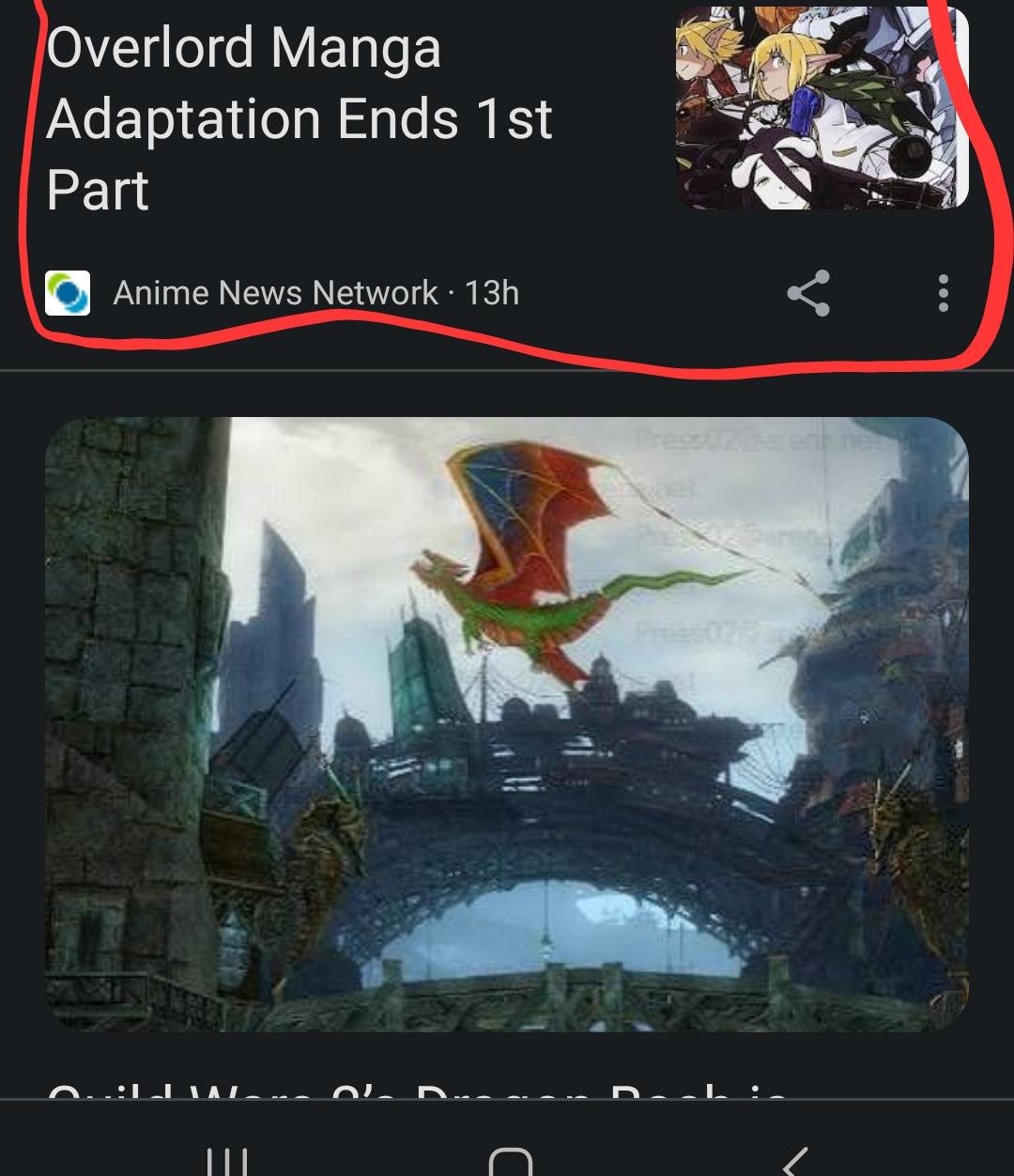Show recent apps

(x=225, y=1160)
